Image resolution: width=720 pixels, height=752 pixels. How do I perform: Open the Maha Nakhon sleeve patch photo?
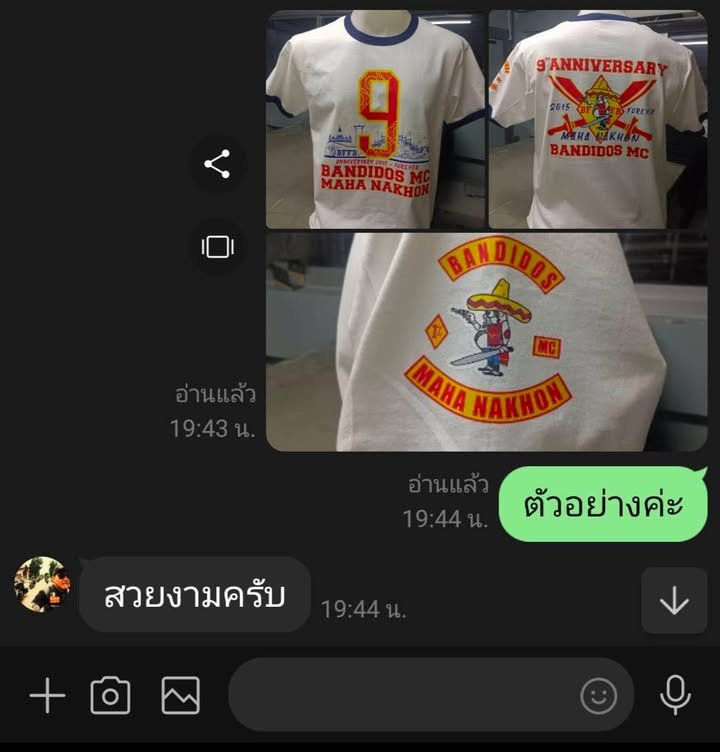tap(486, 342)
